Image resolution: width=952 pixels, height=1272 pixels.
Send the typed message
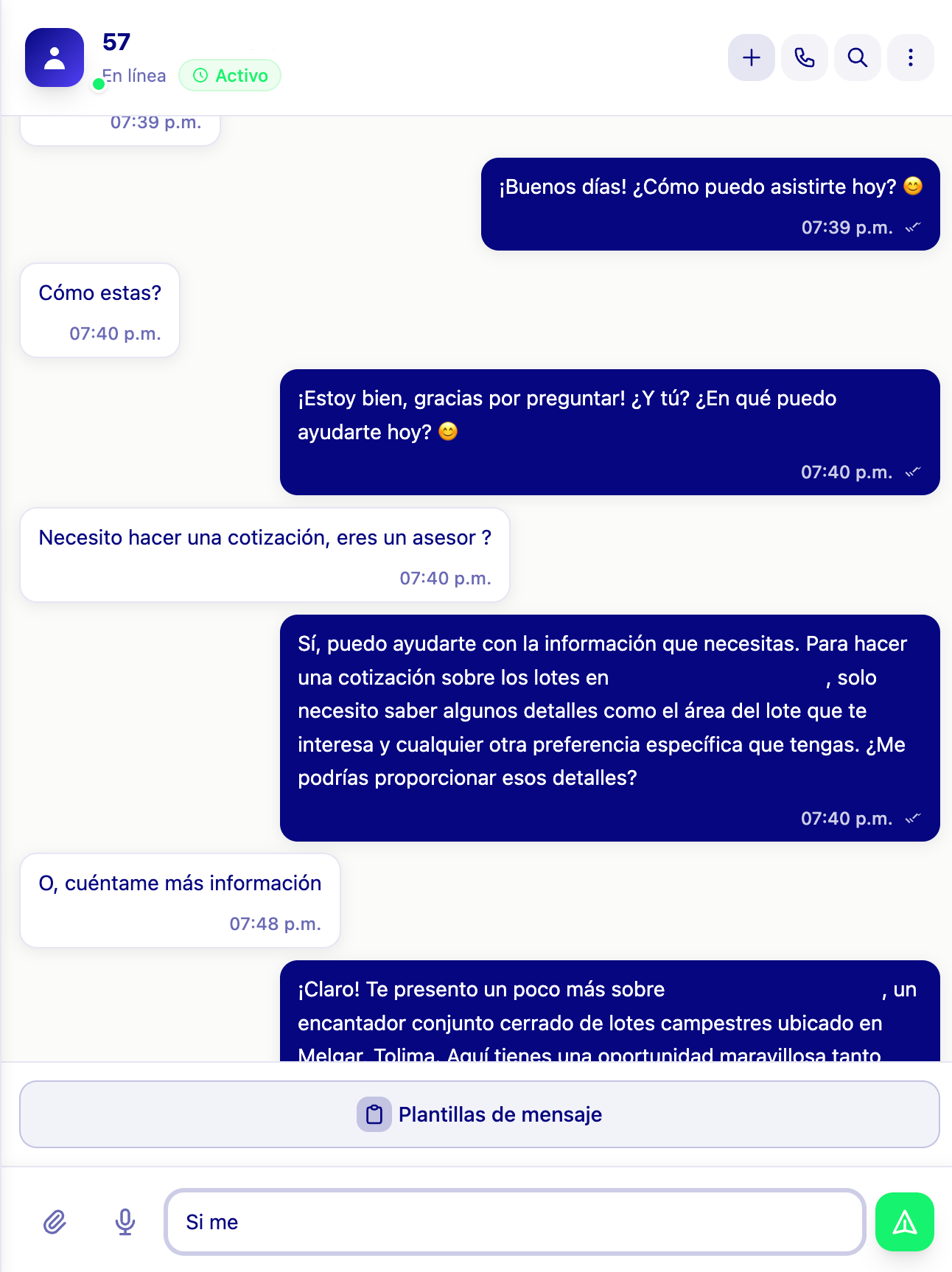904,1222
